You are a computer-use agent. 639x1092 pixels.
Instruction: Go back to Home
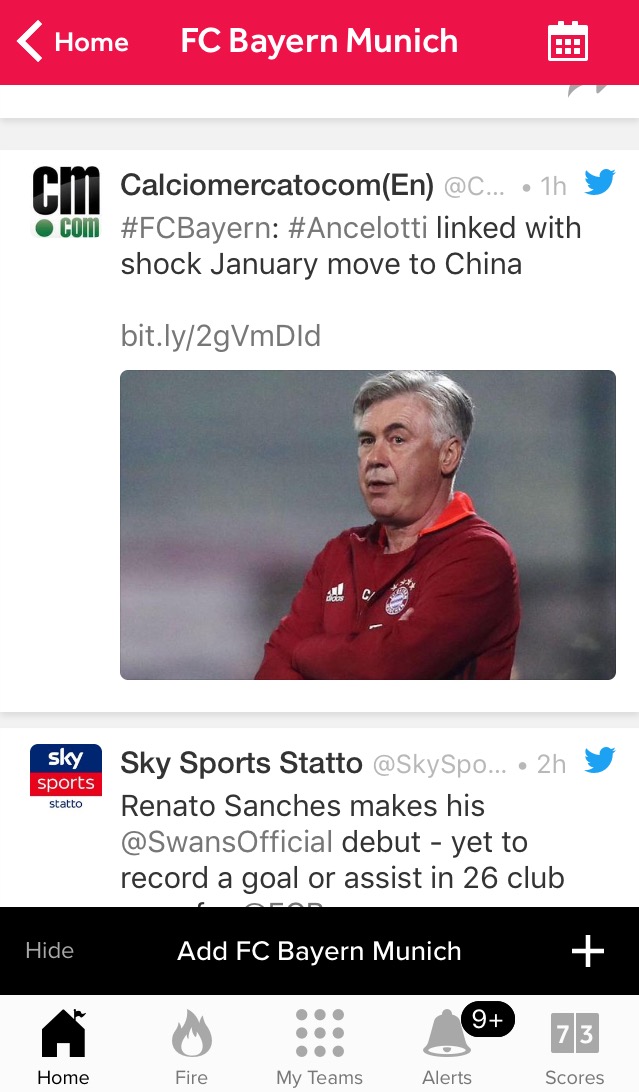[72, 42]
